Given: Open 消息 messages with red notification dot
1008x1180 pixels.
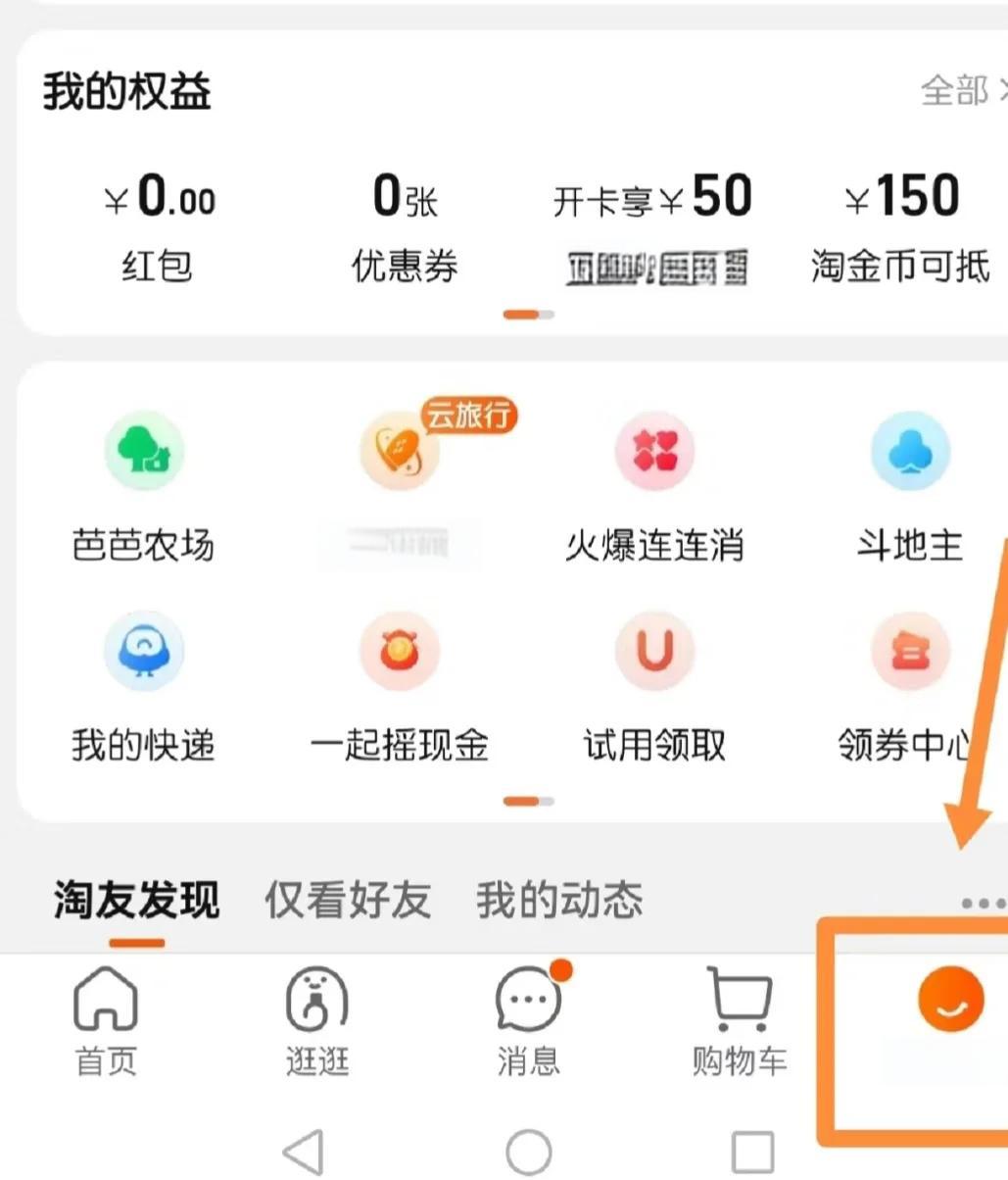Looking at the screenshot, I should click(528, 1019).
